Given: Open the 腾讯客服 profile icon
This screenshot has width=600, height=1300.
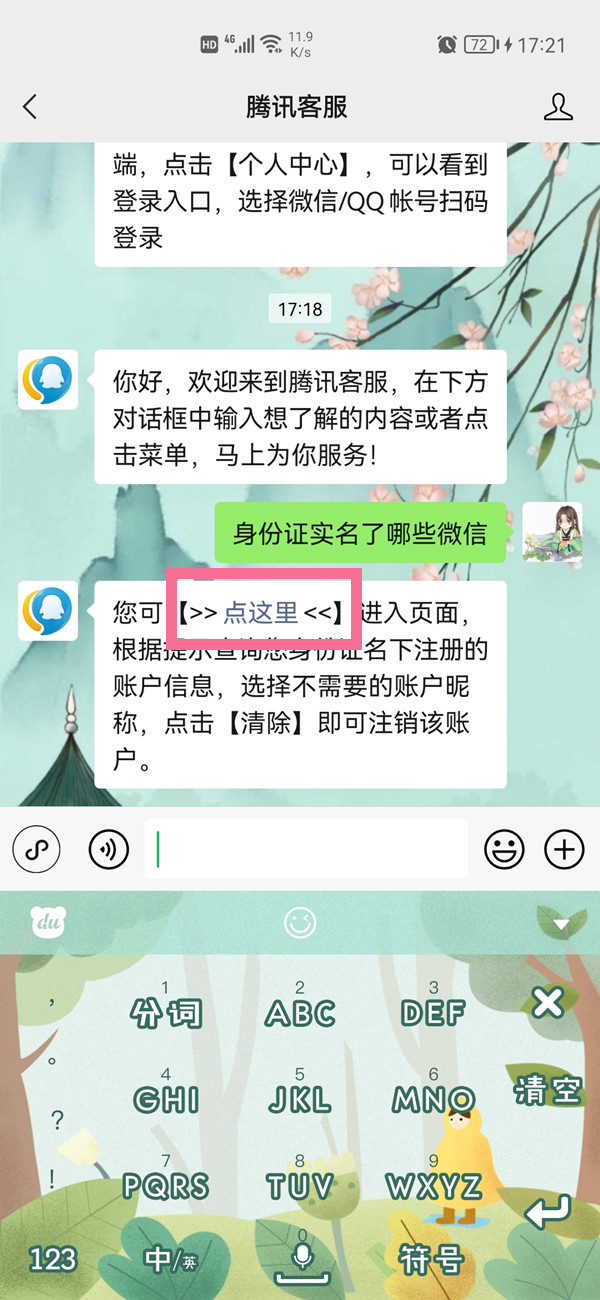Looking at the screenshot, I should point(557,107).
